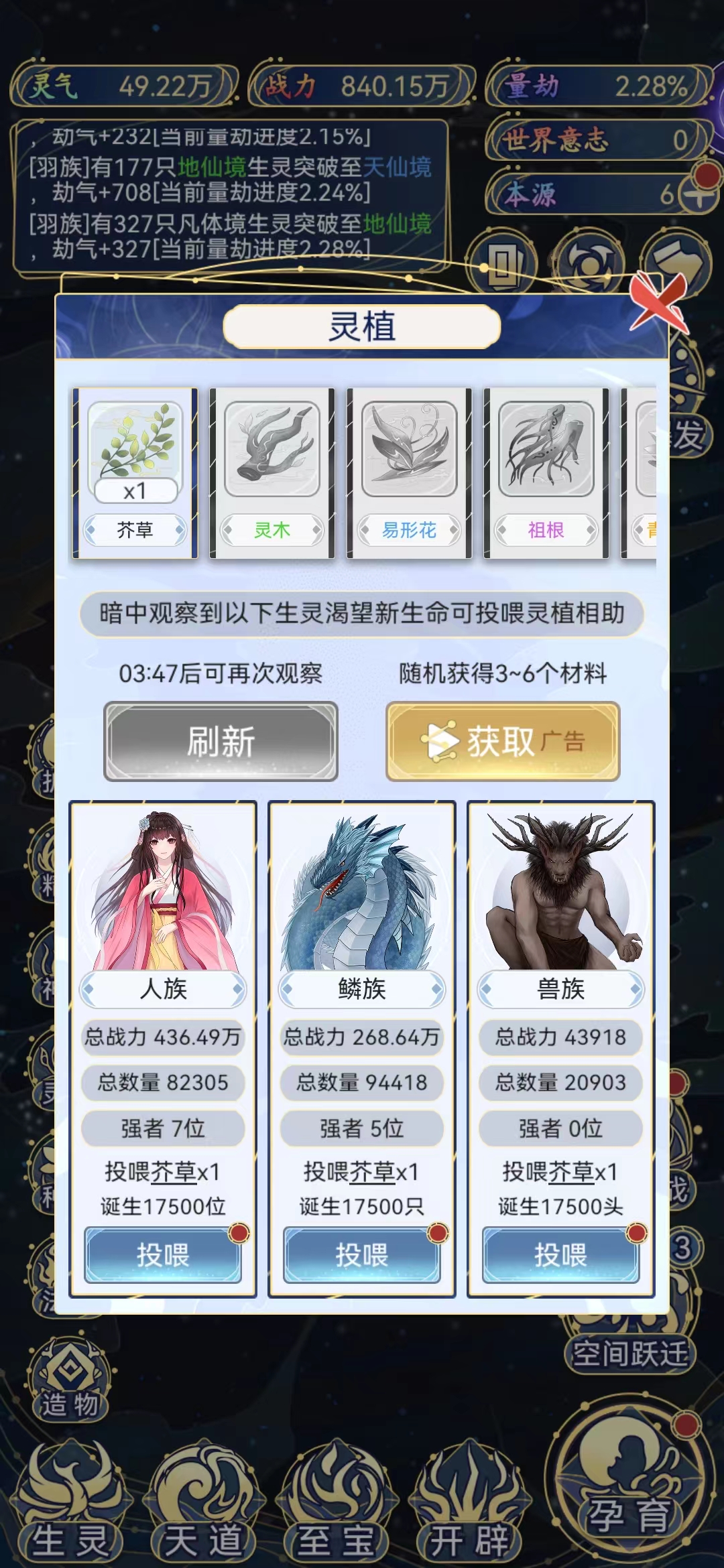Viewport: 724px width, 1568px height.
Task: Close the 灵植 dialog
Action: tap(658, 304)
